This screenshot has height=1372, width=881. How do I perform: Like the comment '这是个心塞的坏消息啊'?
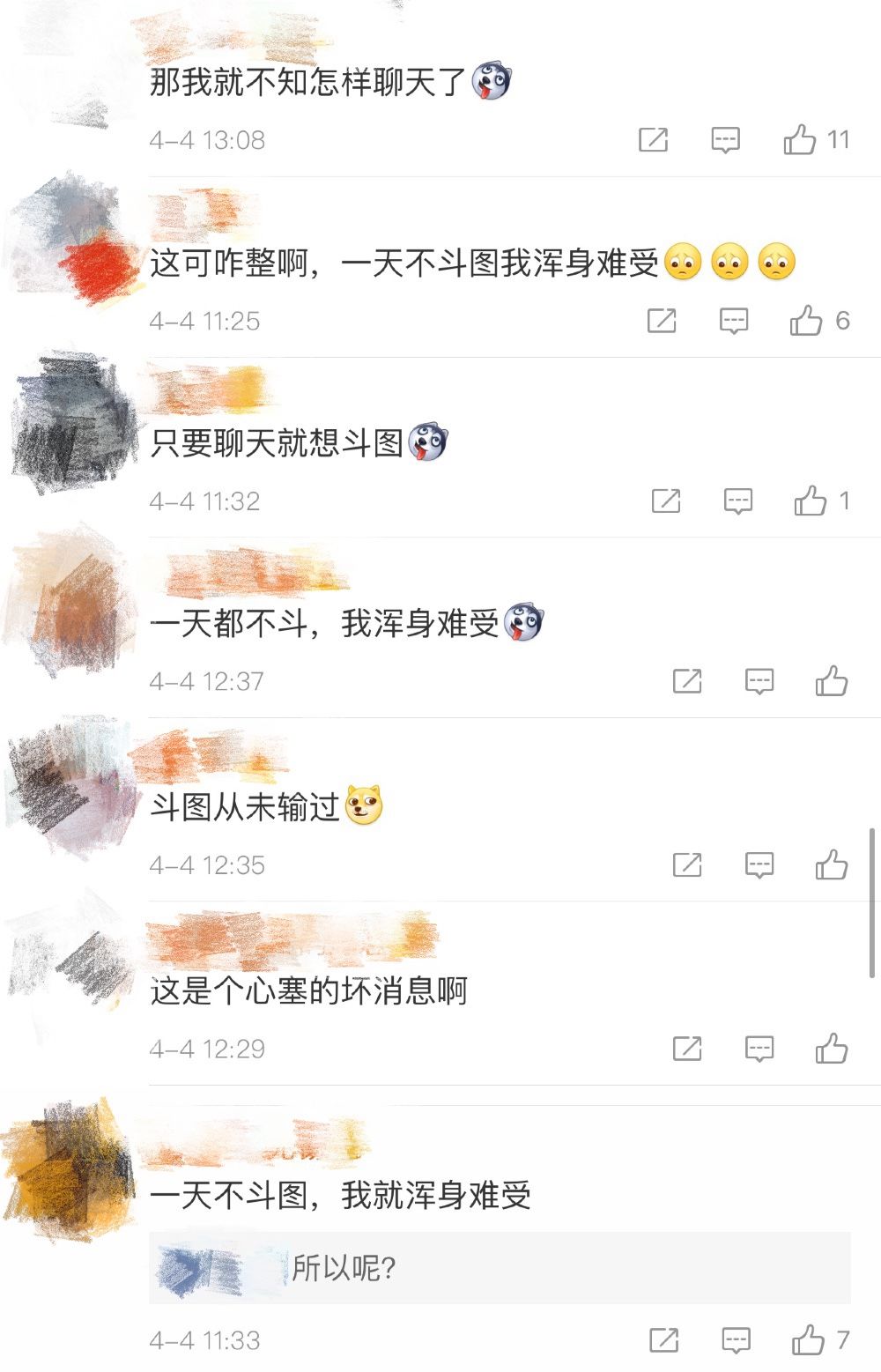click(x=831, y=1049)
